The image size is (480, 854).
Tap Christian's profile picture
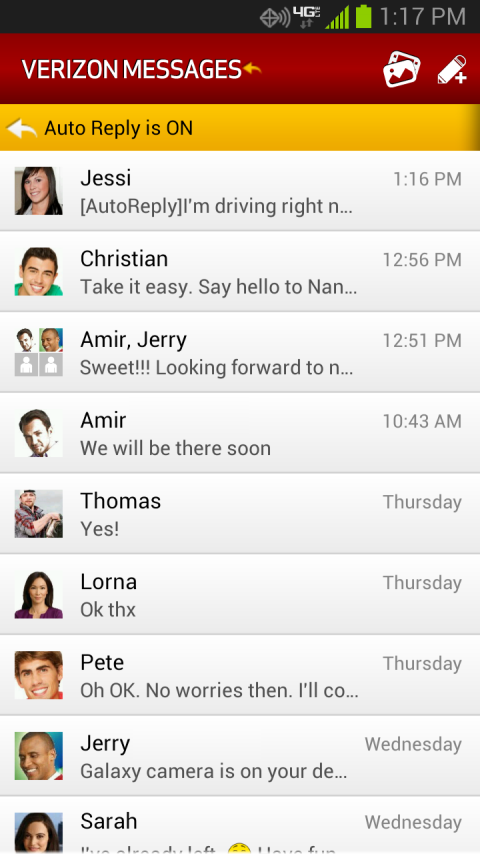point(39,271)
